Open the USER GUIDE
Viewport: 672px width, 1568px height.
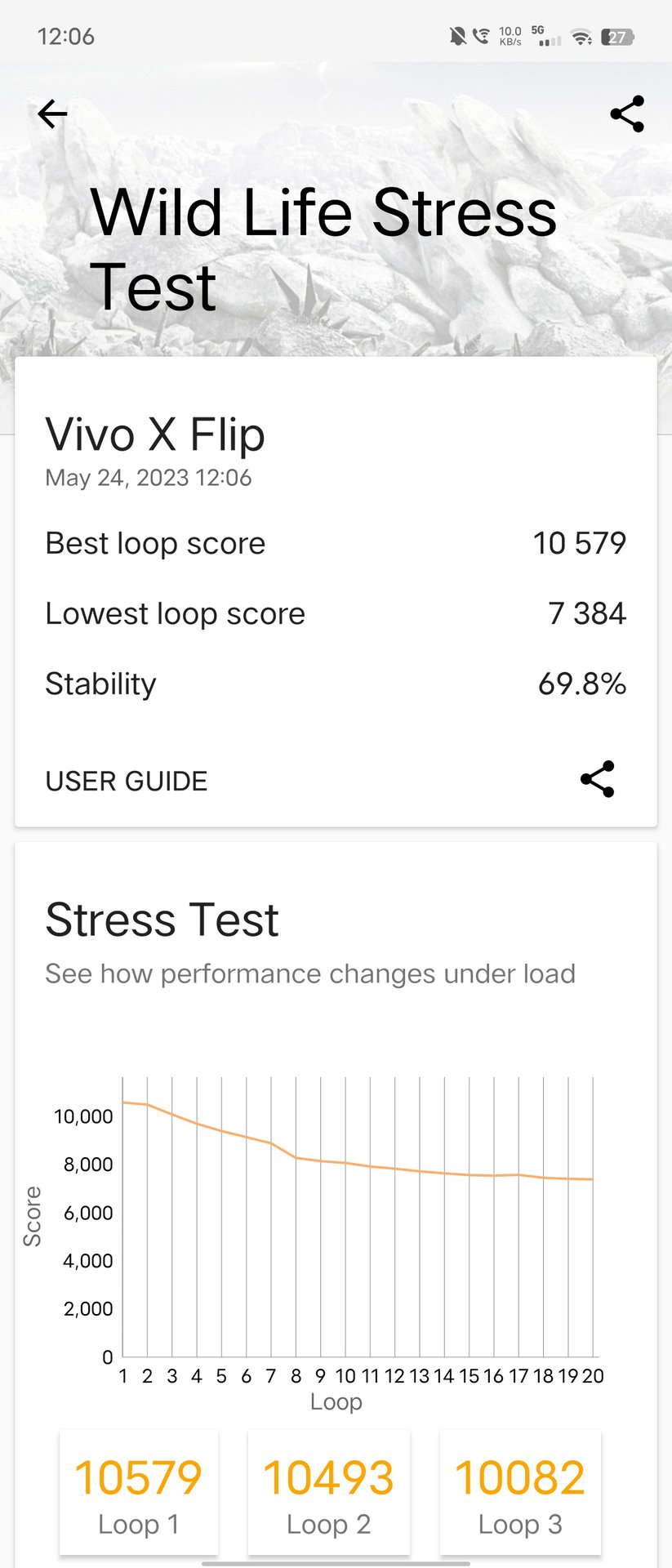tap(127, 781)
